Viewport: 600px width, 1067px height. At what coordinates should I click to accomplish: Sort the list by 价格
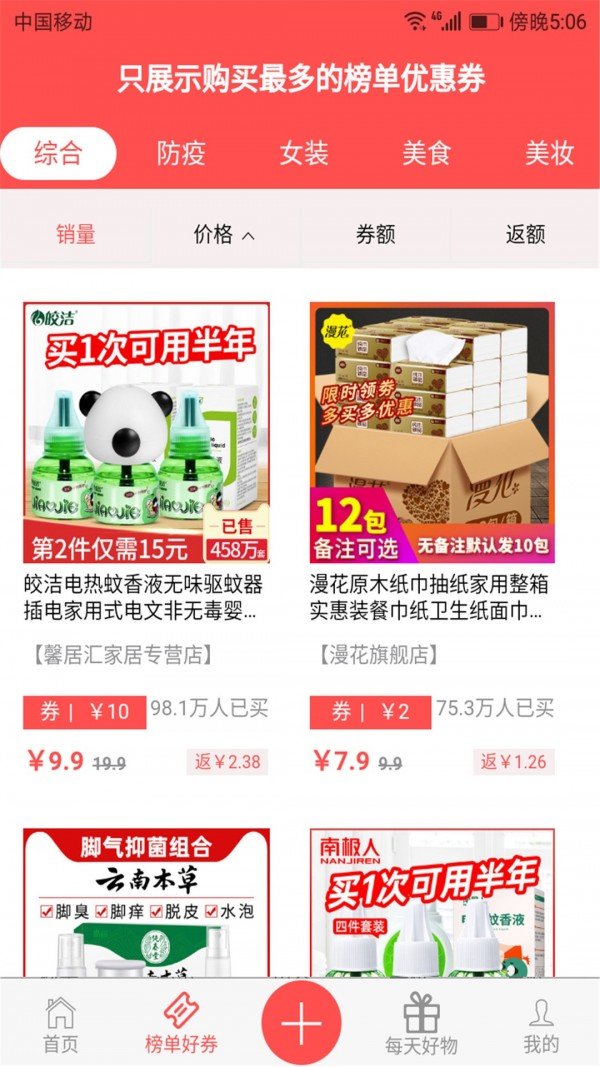pyautogui.click(x=224, y=234)
